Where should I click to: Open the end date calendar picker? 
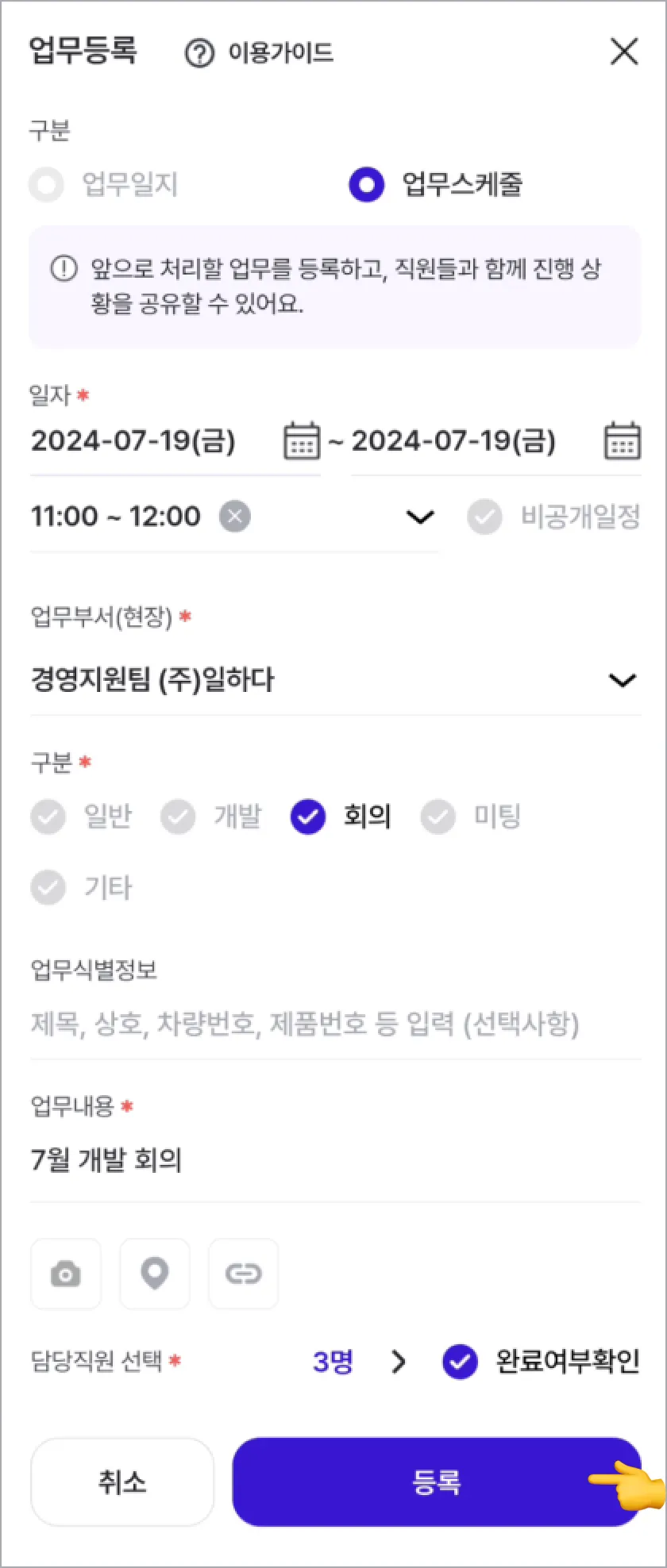click(622, 441)
